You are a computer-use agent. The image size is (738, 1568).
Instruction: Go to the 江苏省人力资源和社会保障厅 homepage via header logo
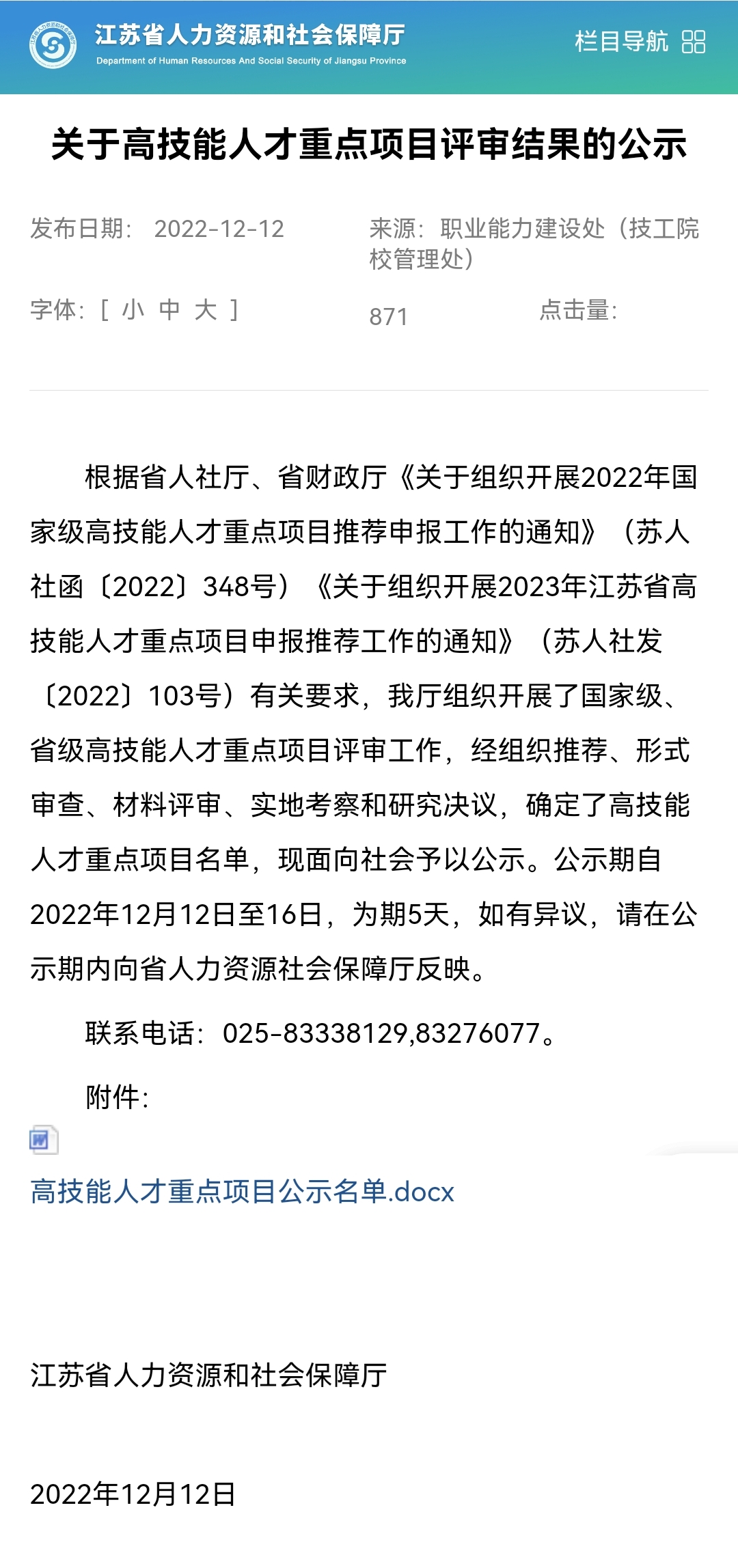[x=217, y=44]
